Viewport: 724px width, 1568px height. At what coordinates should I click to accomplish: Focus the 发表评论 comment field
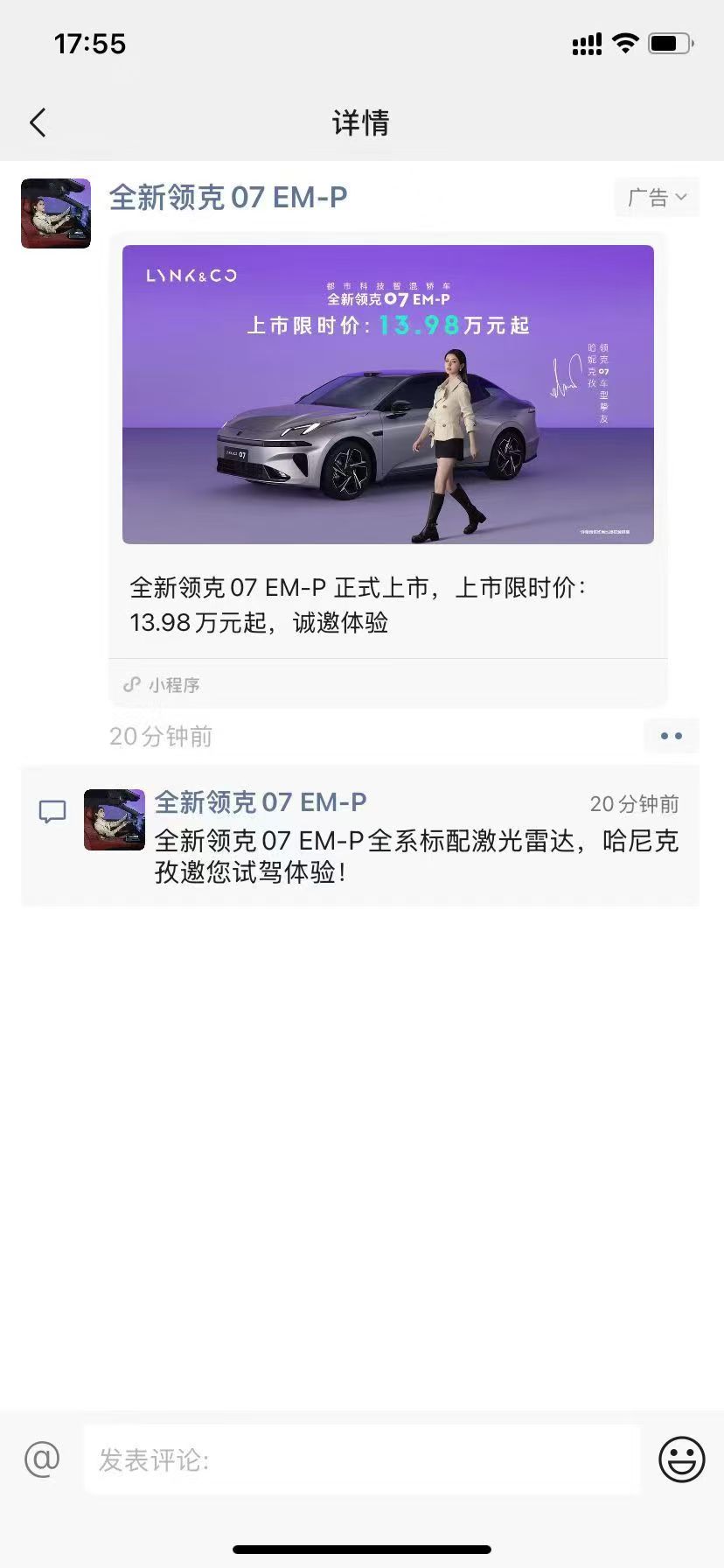pyautogui.click(x=361, y=1459)
